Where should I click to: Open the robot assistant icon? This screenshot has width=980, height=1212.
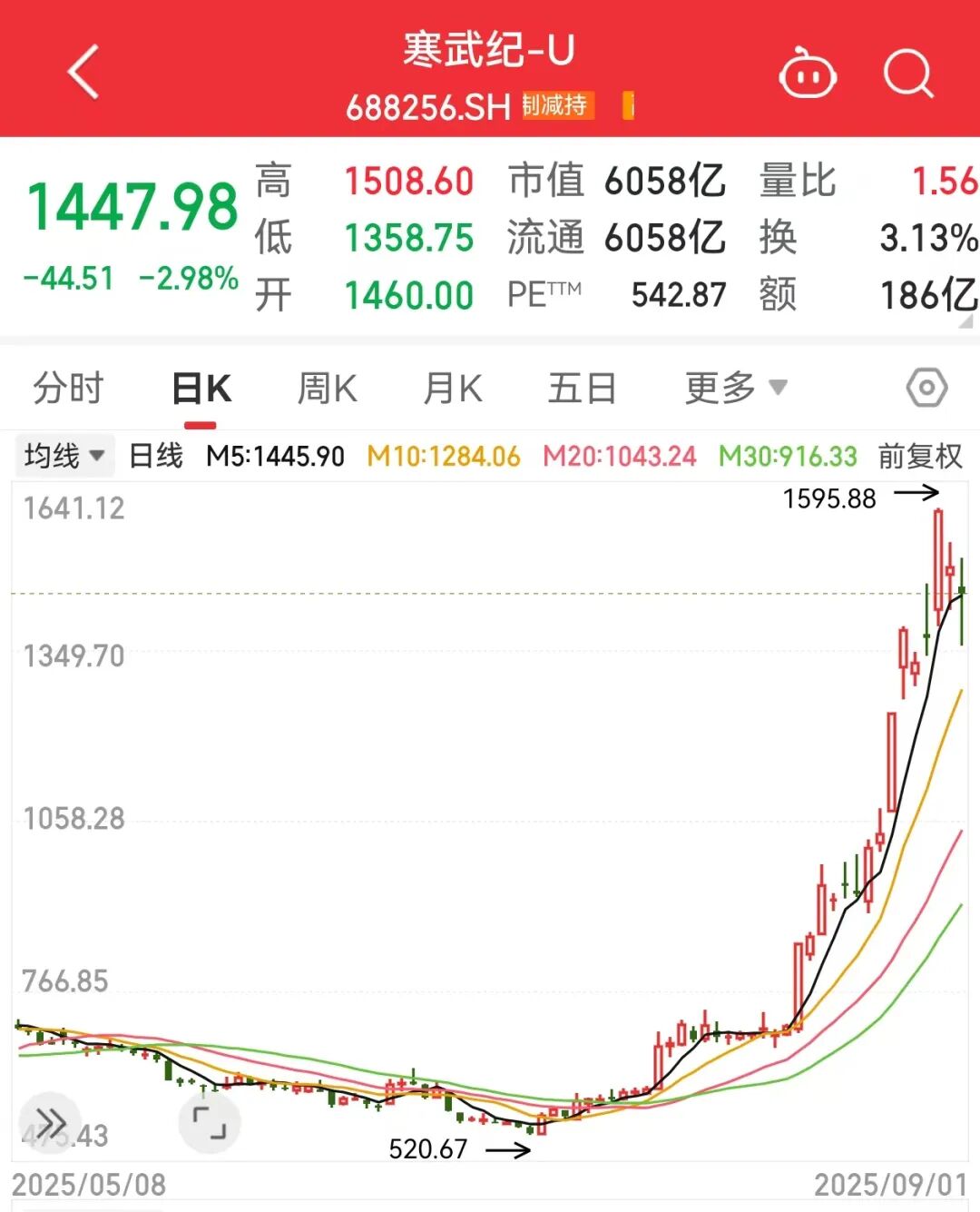tap(807, 74)
